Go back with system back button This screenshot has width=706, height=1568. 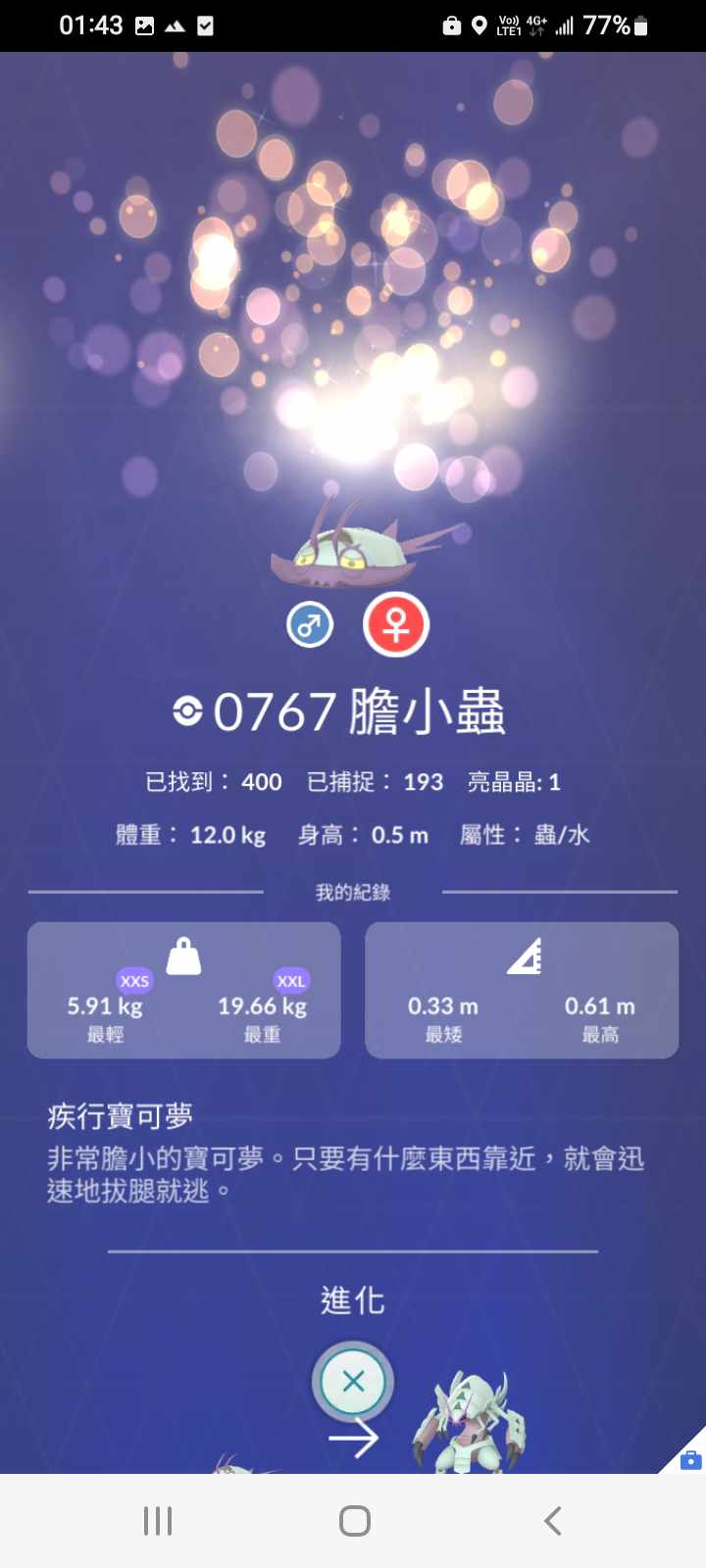click(552, 1521)
